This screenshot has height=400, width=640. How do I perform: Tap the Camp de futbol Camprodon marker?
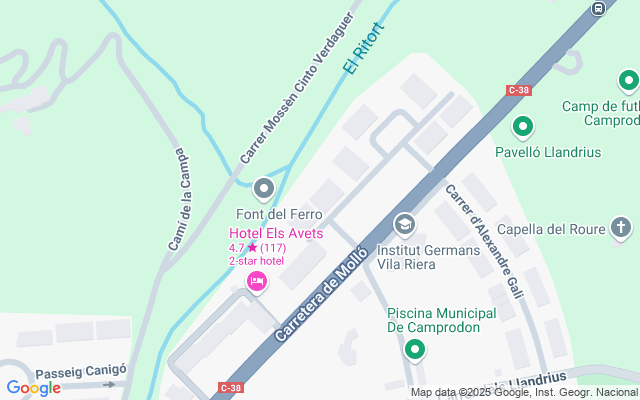[629, 80]
